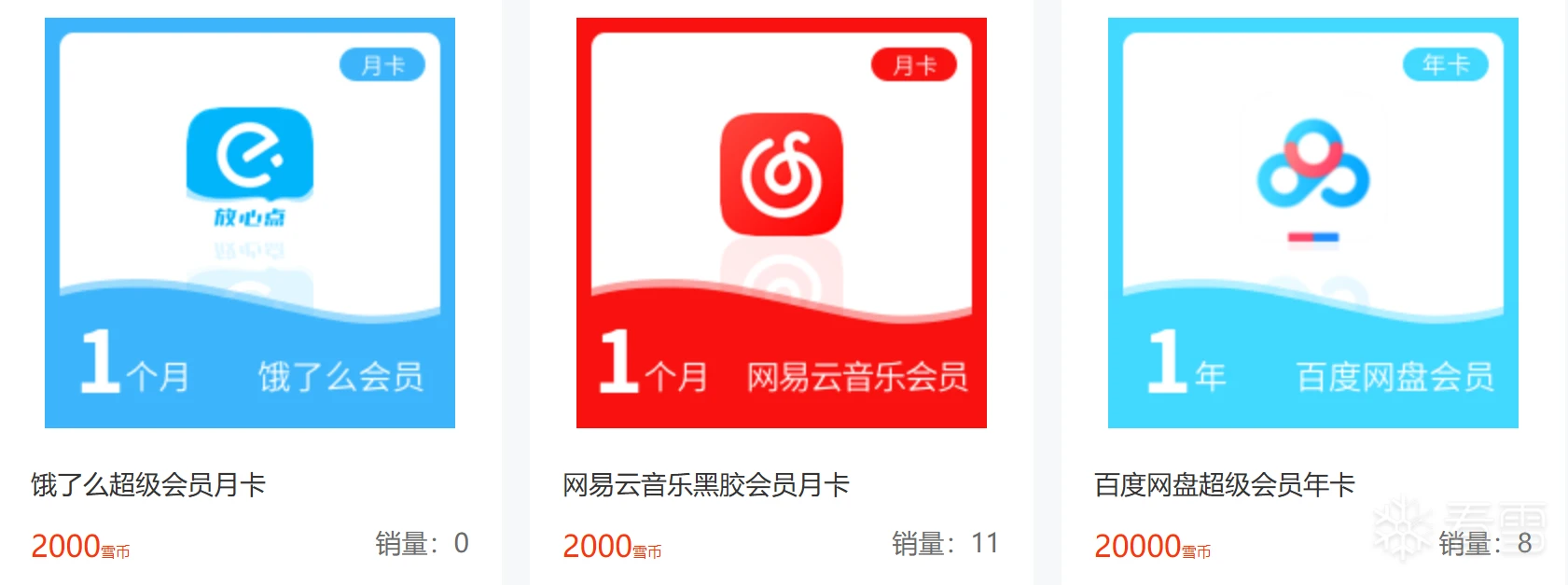Image resolution: width=1568 pixels, height=585 pixels.
Task: View the 百度网盘超级会员年卡 product
Action: (x=1312, y=223)
